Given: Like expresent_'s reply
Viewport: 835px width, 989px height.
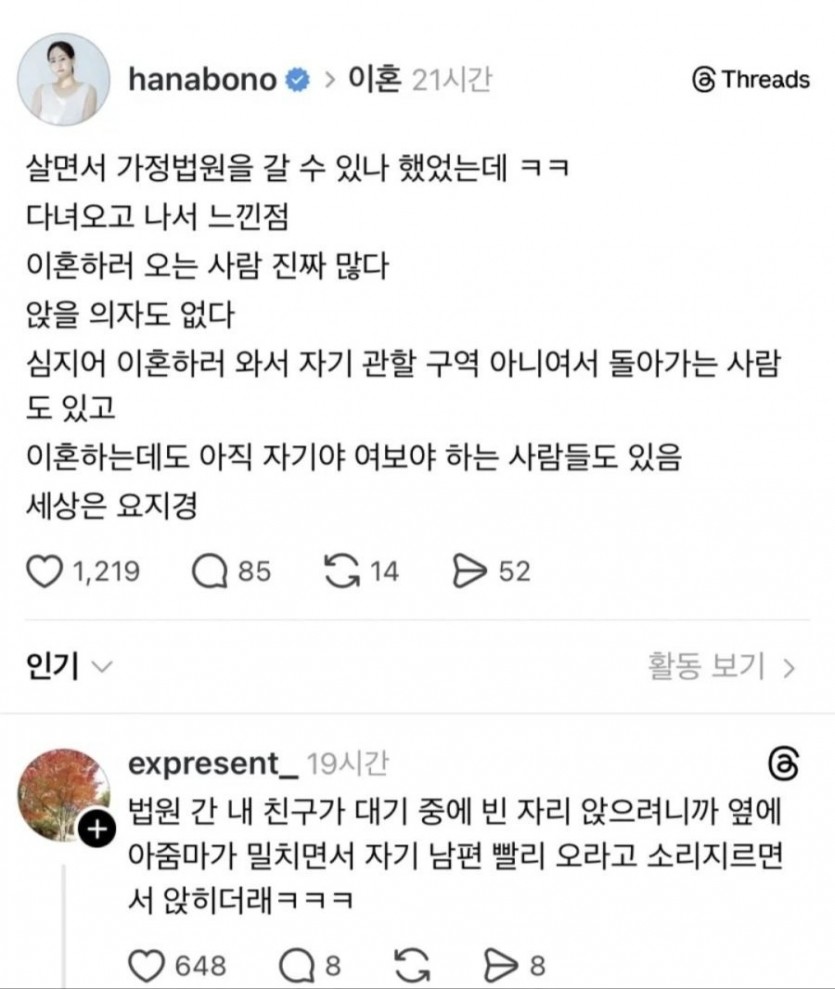Looking at the screenshot, I should pos(146,966).
